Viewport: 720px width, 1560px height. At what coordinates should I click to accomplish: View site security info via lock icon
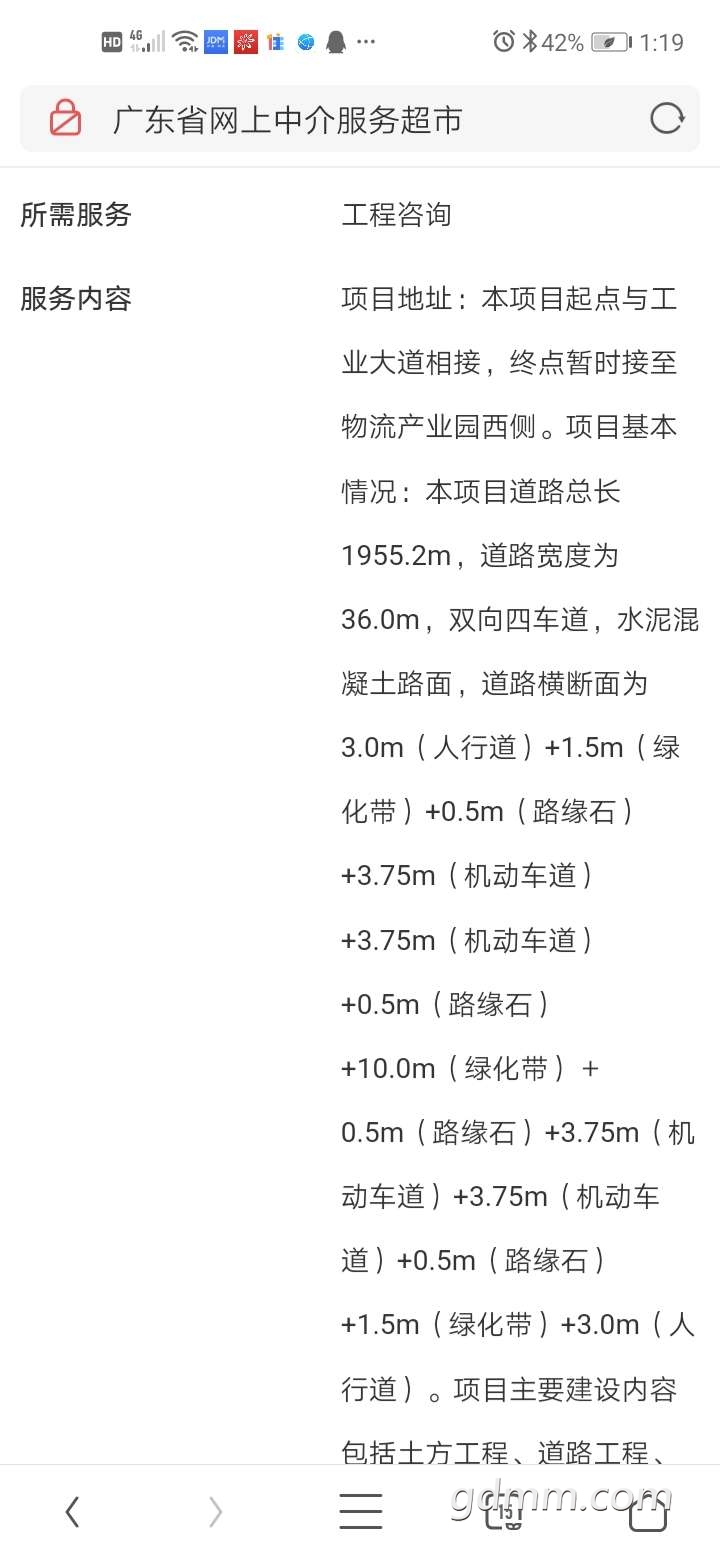(66, 119)
